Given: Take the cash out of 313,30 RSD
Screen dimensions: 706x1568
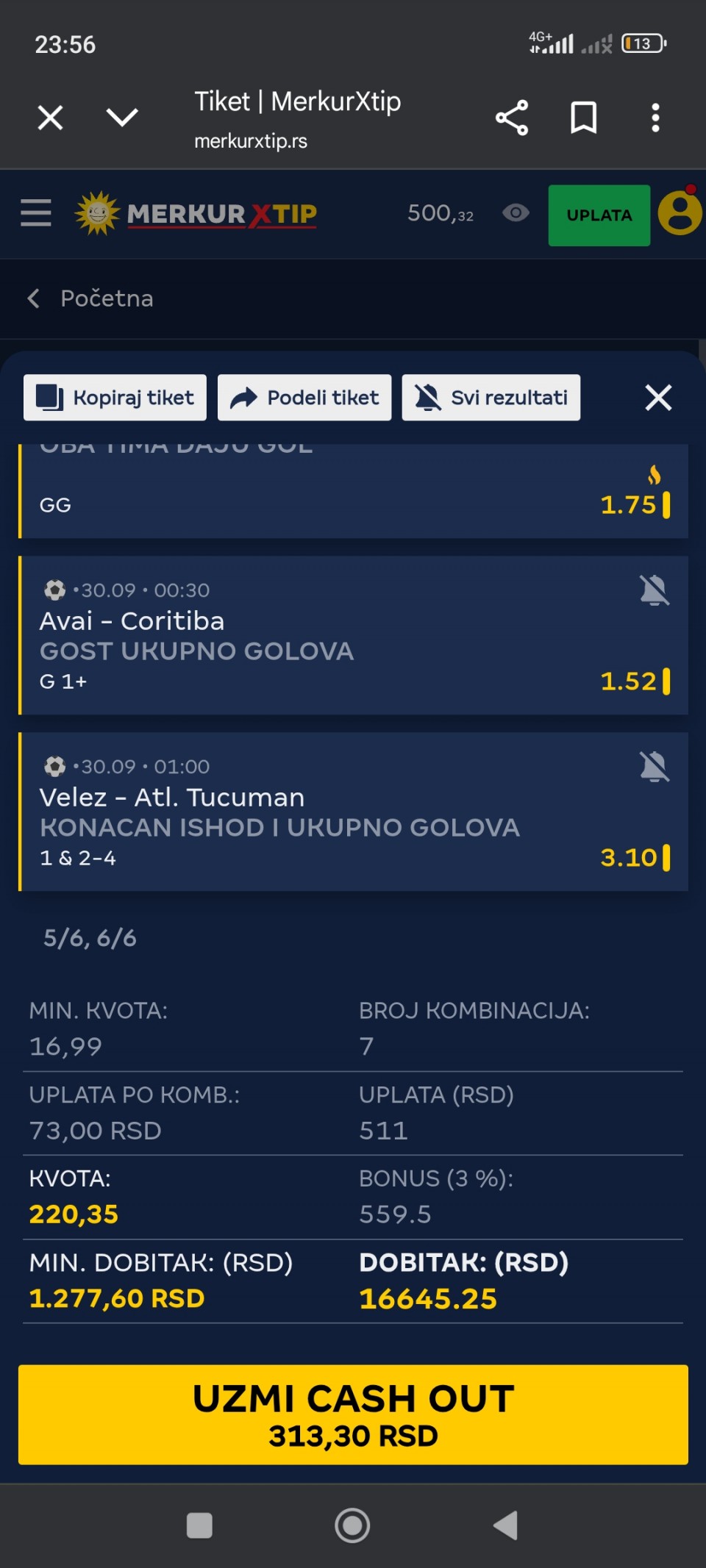Looking at the screenshot, I should [x=353, y=1414].
